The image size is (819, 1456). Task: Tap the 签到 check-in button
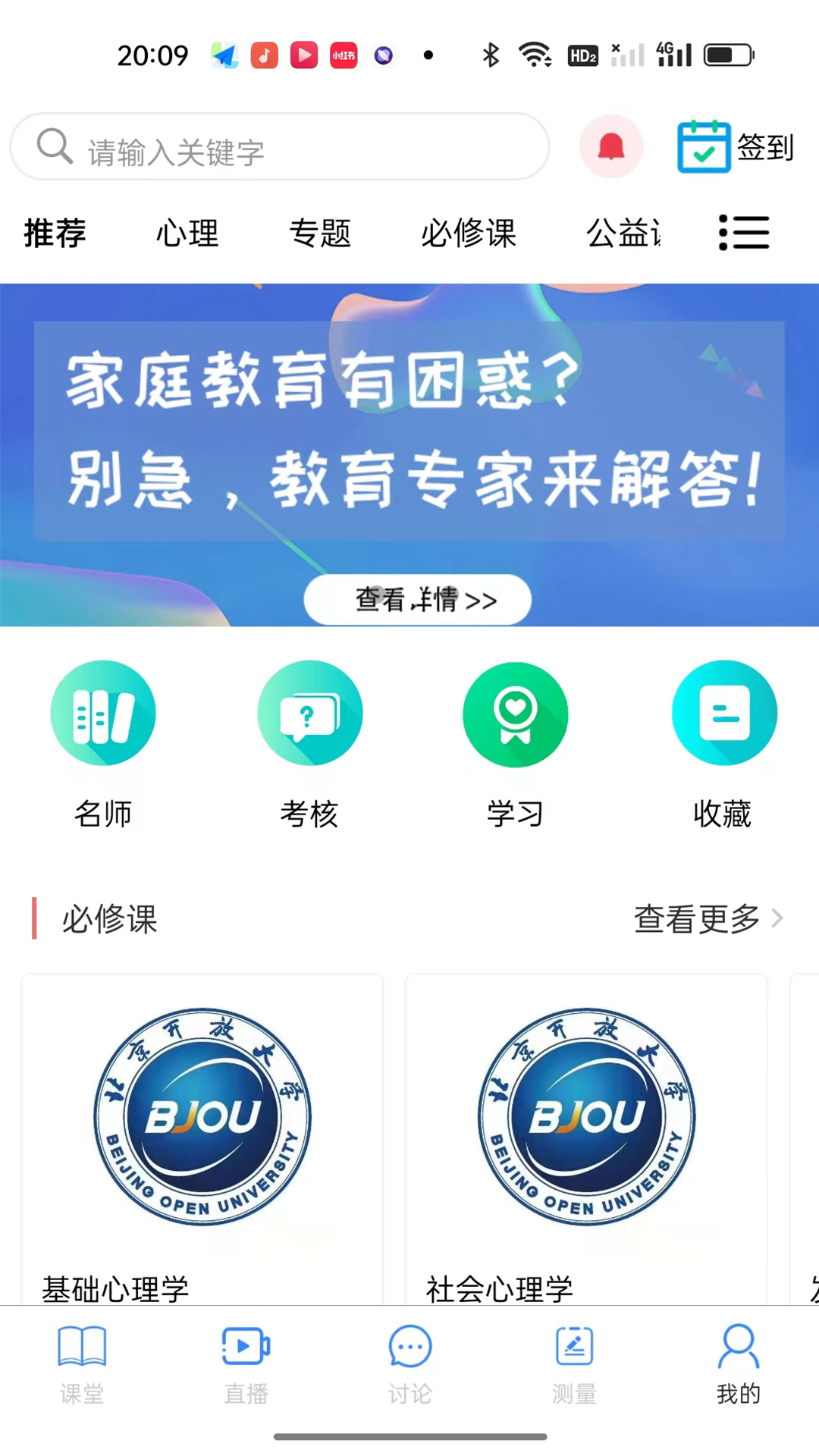click(x=733, y=147)
